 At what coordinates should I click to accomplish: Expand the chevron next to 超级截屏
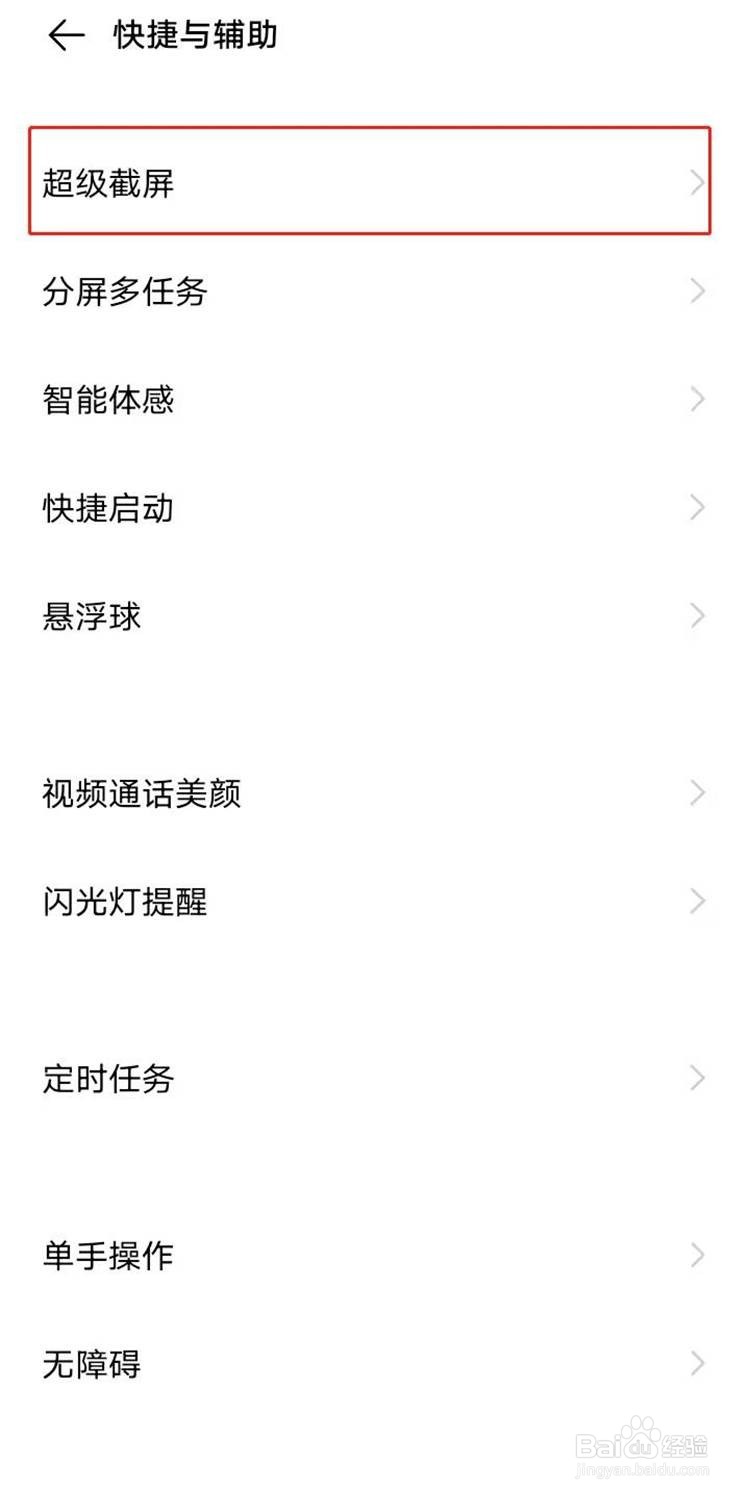click(x=697, y=181)
